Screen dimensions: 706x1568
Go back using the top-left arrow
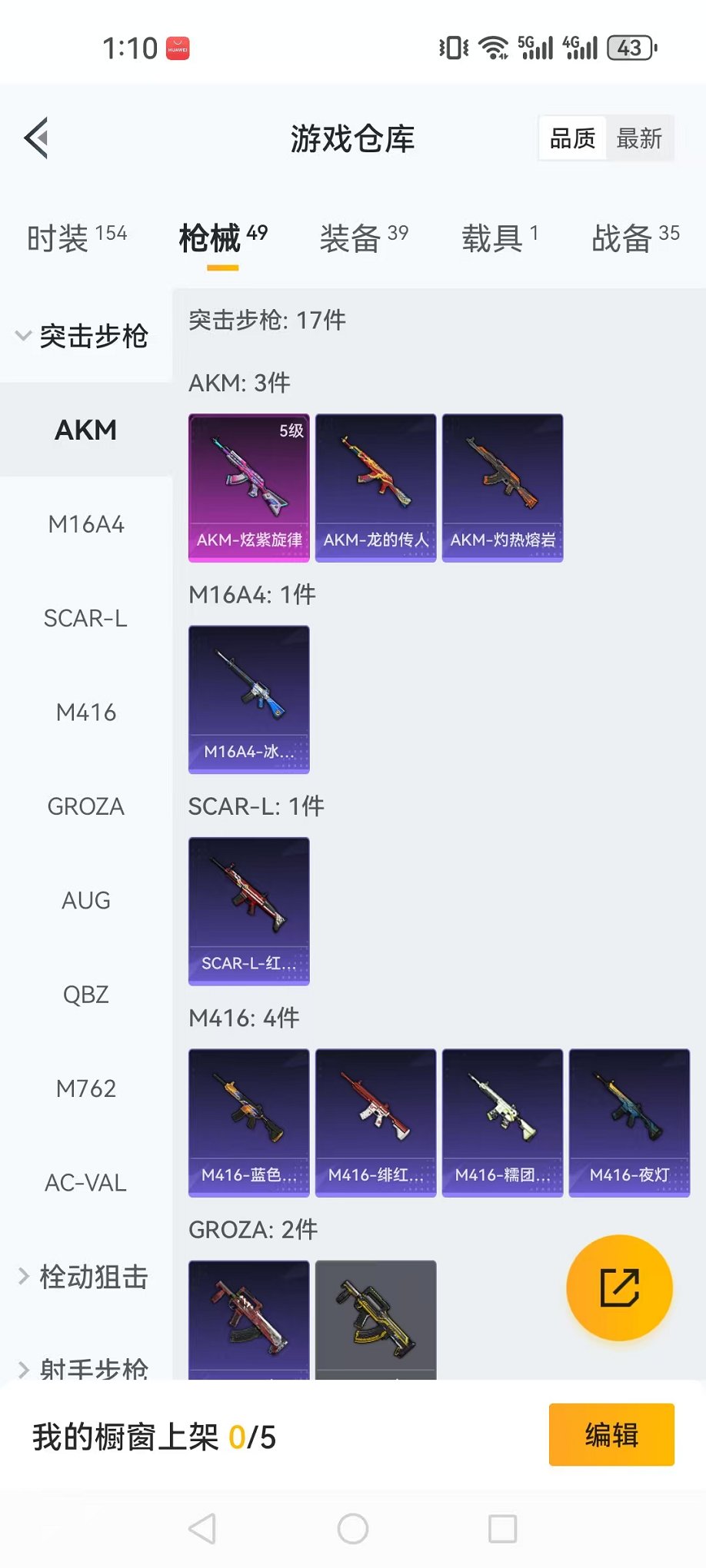[36, 138]
